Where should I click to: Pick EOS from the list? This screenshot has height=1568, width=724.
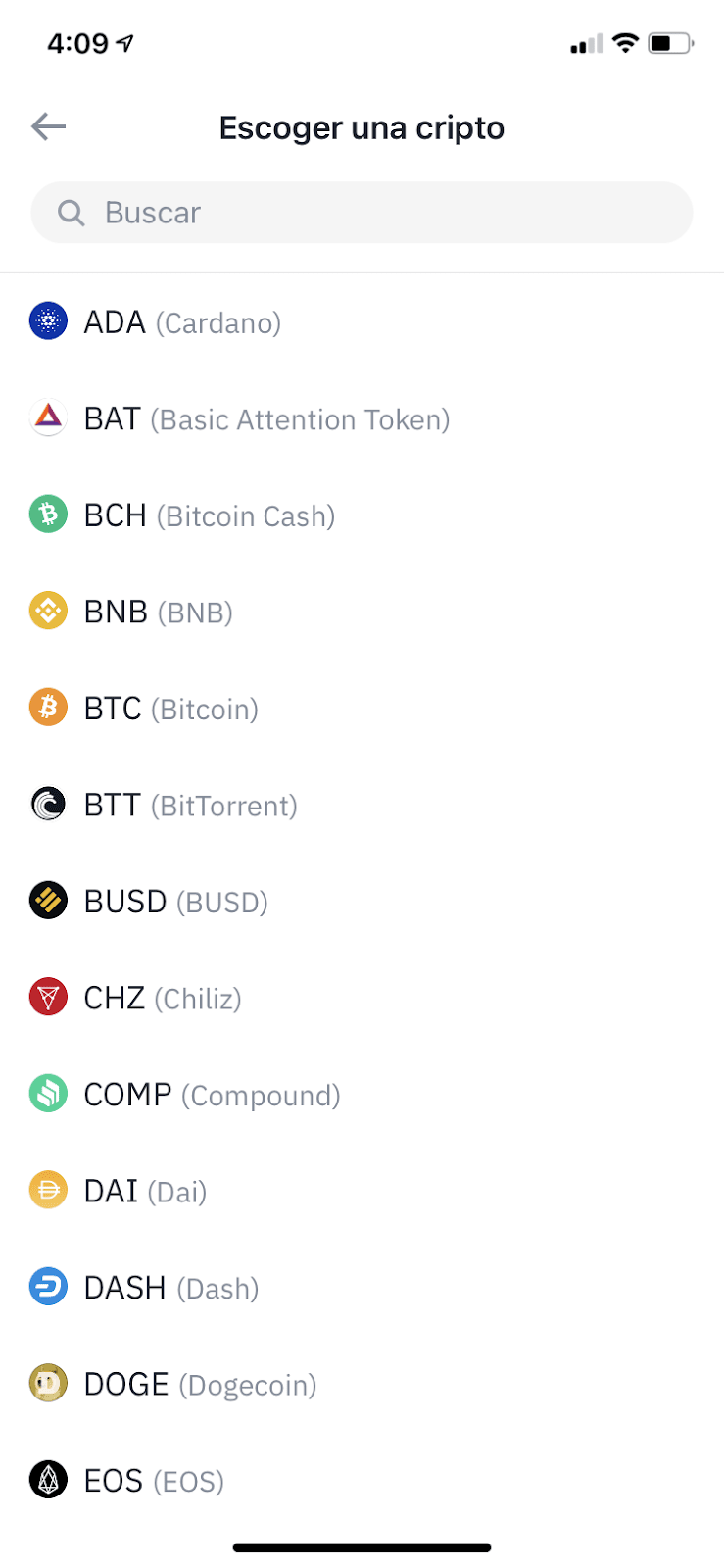coord(362,1481)
